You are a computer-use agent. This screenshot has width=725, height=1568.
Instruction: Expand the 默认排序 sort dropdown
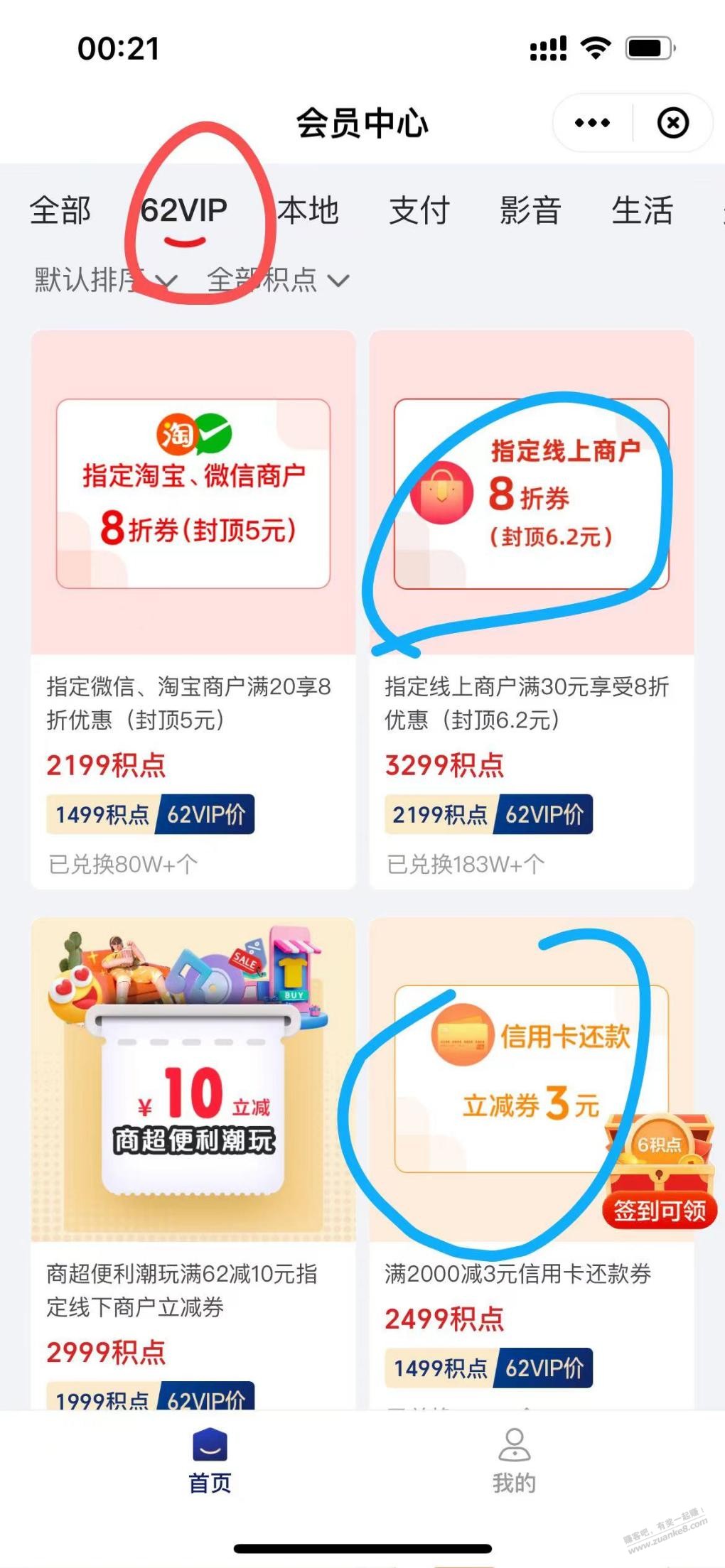click(105, 280)
